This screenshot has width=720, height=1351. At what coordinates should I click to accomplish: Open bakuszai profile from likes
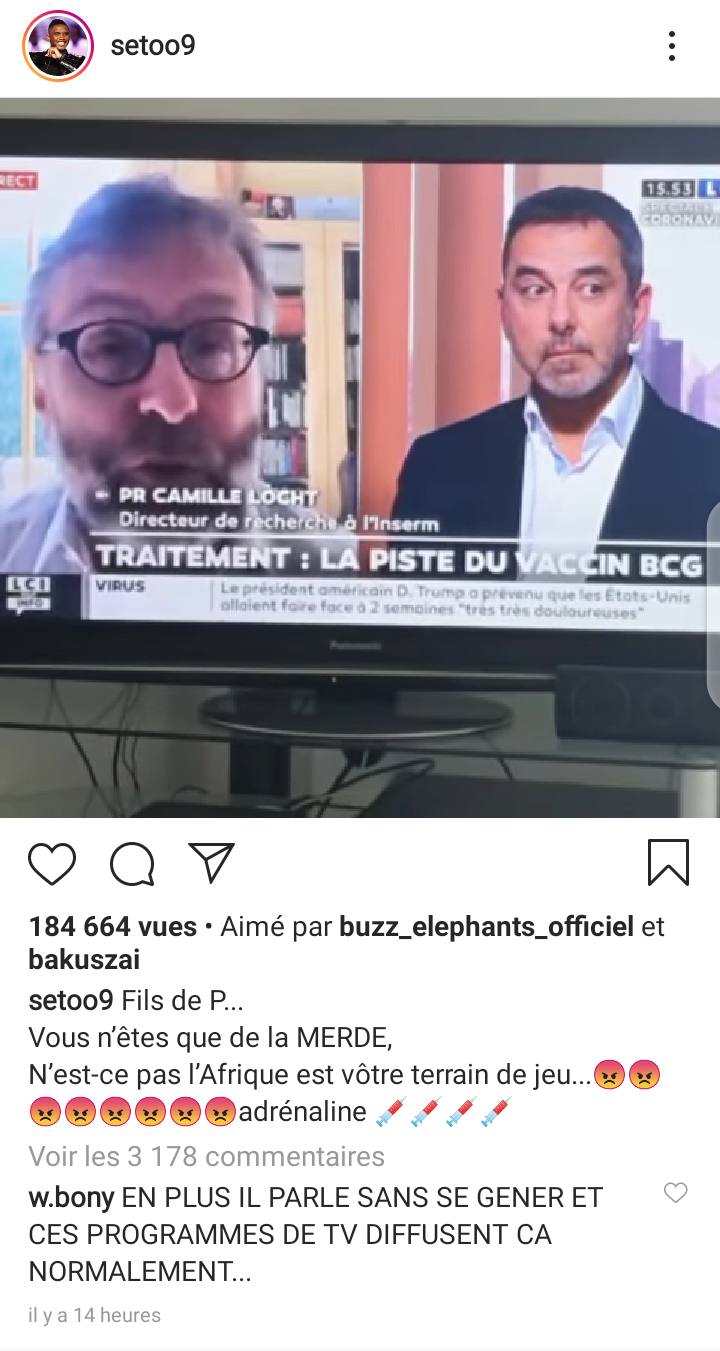click(85, 961)
